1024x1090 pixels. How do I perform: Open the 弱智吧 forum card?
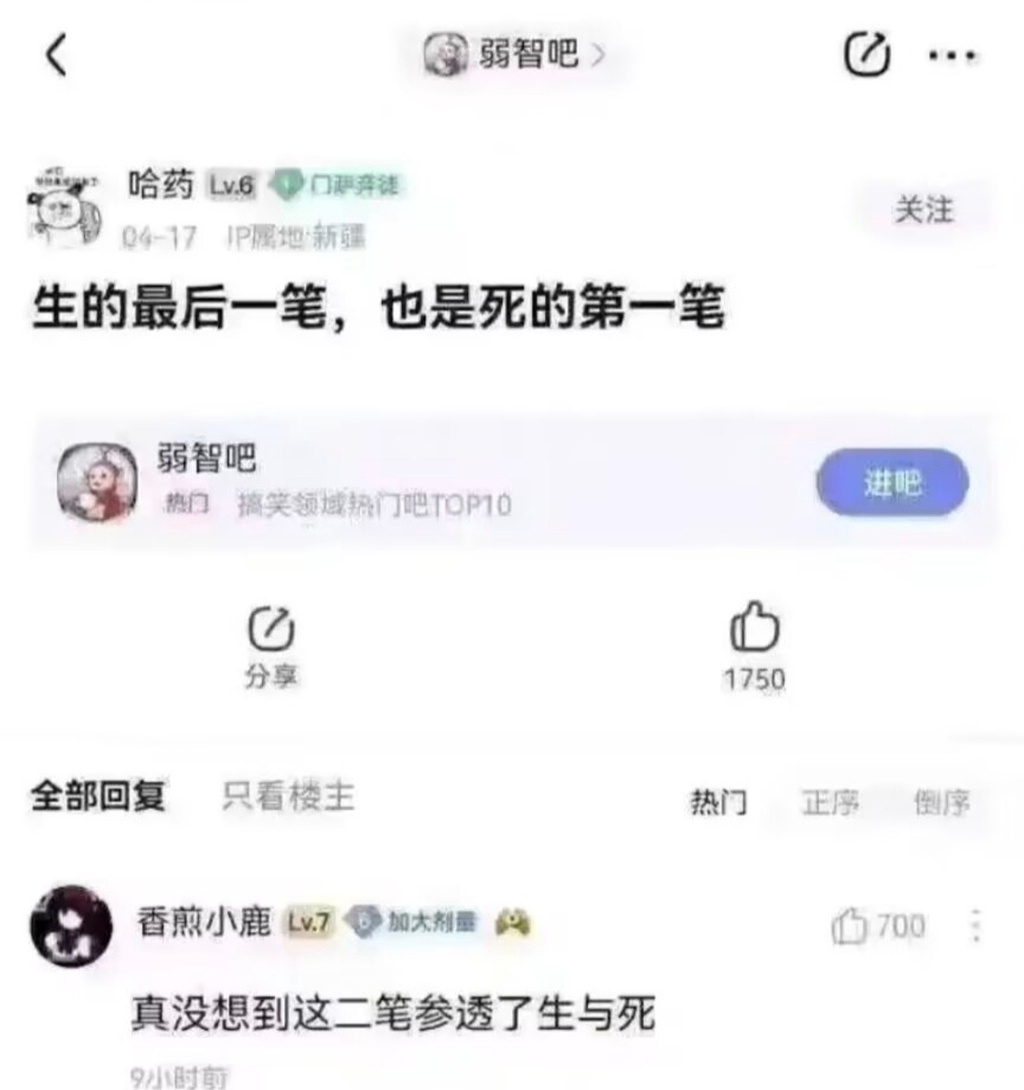(x=400, y=482)
